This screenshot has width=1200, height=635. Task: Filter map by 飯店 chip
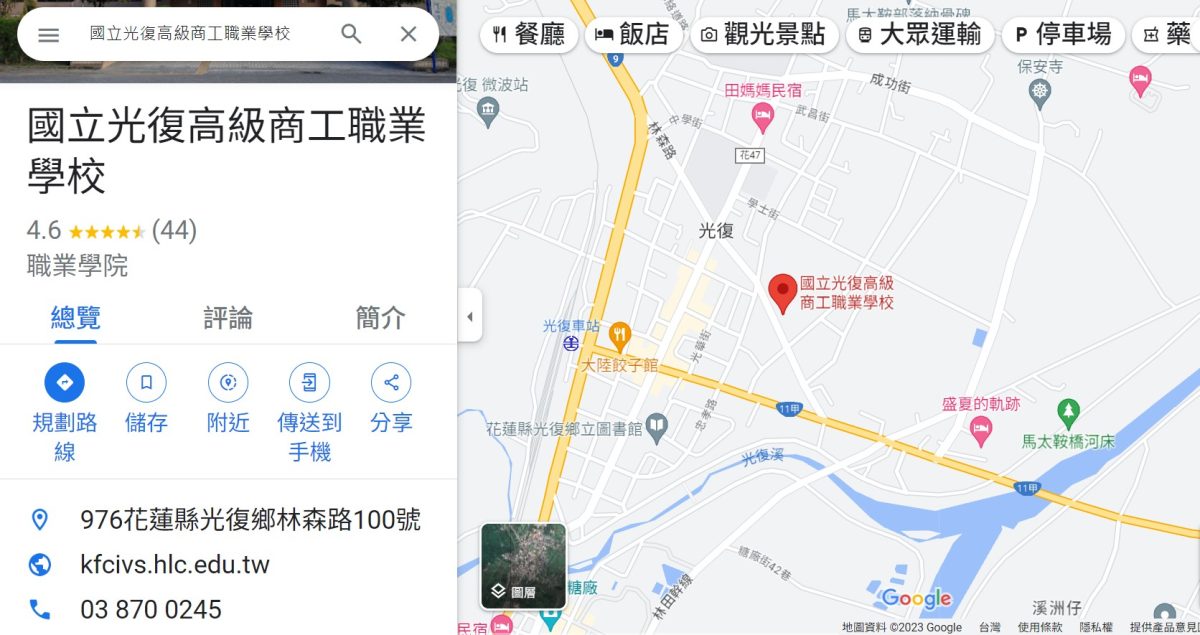(632, 35)
